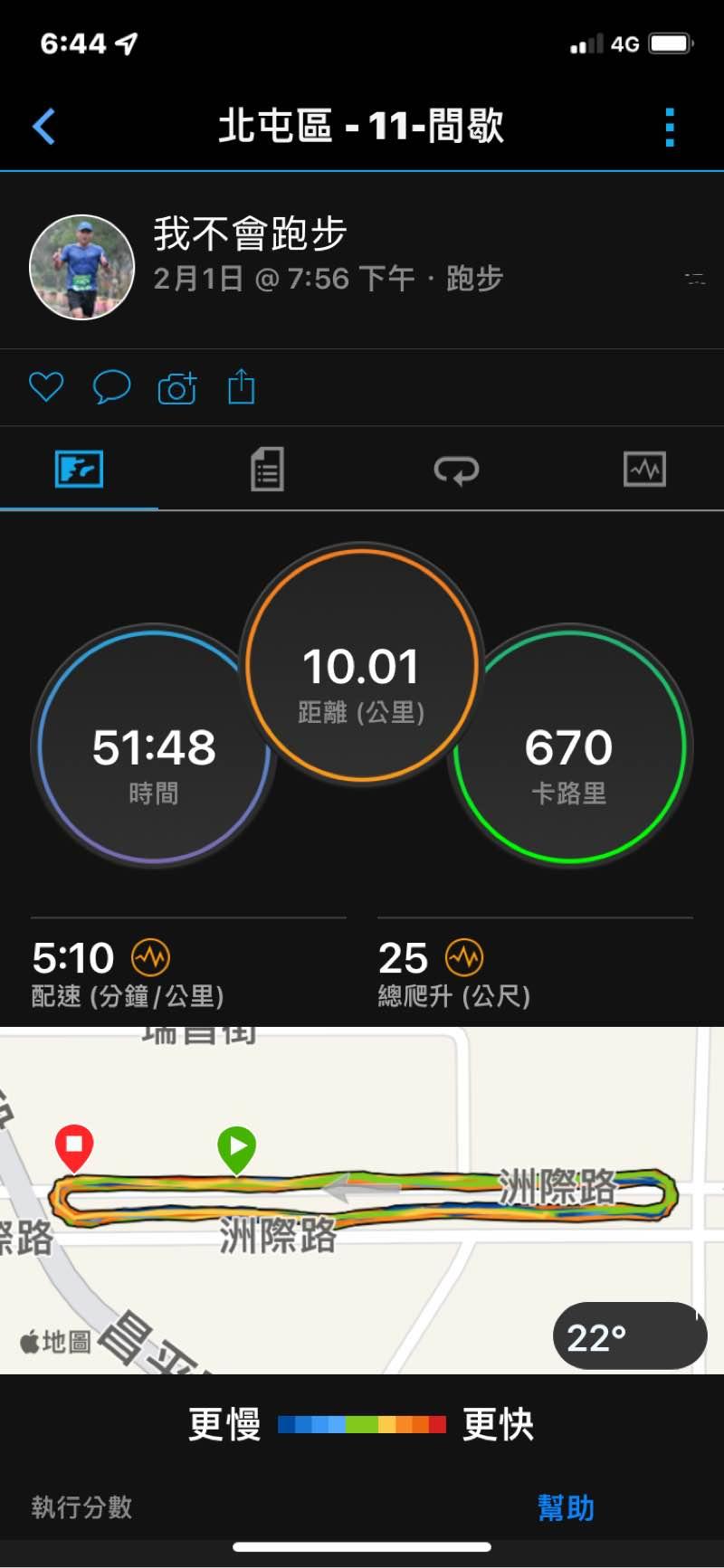The width and height of the screenshot is (724, 1568).
Task: Tap the pace insight icon beside 5:10
Action: point(150,957)
